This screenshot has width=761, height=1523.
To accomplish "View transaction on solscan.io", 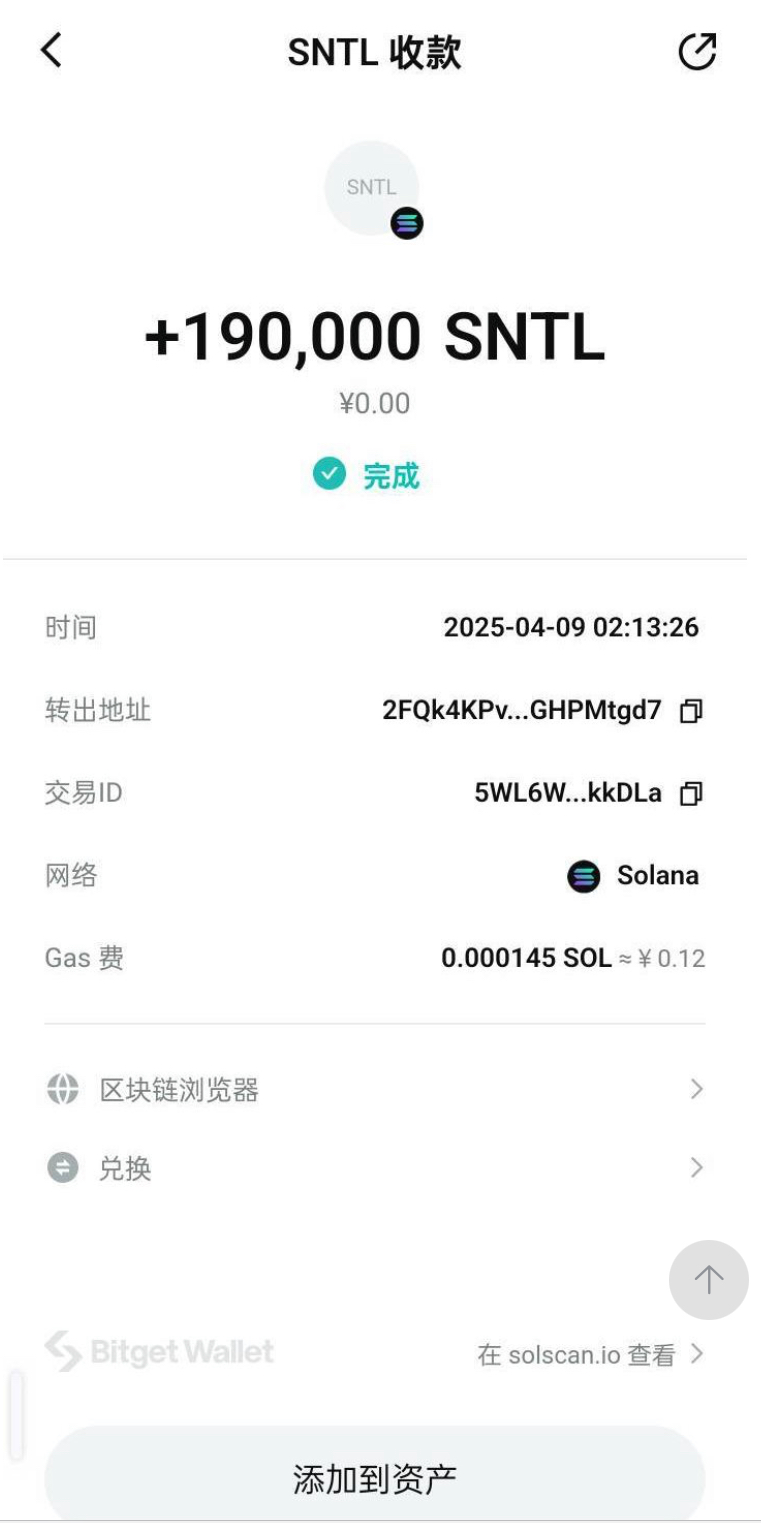I will point(590,1355).
